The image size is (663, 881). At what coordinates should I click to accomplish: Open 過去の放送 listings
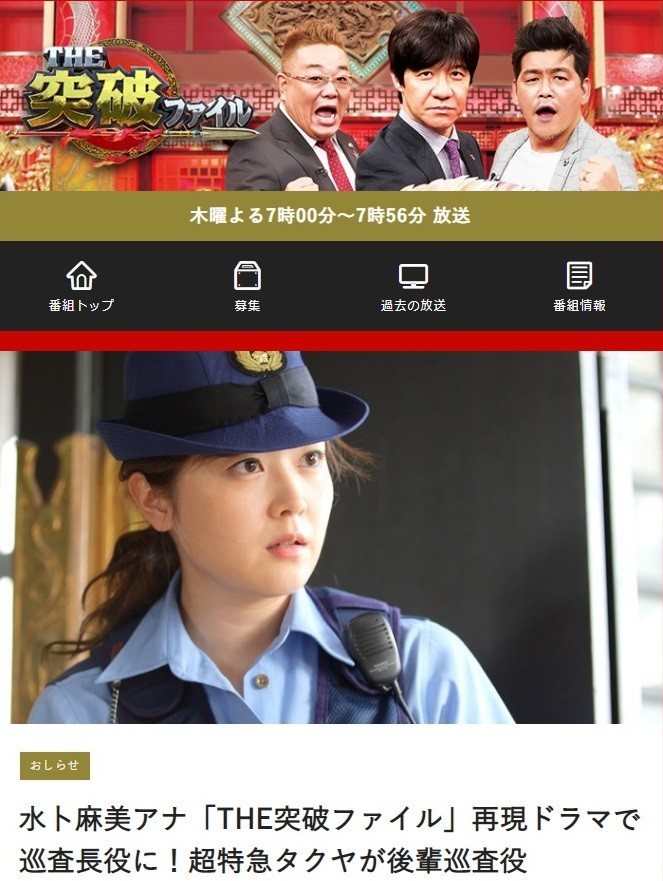413,286
